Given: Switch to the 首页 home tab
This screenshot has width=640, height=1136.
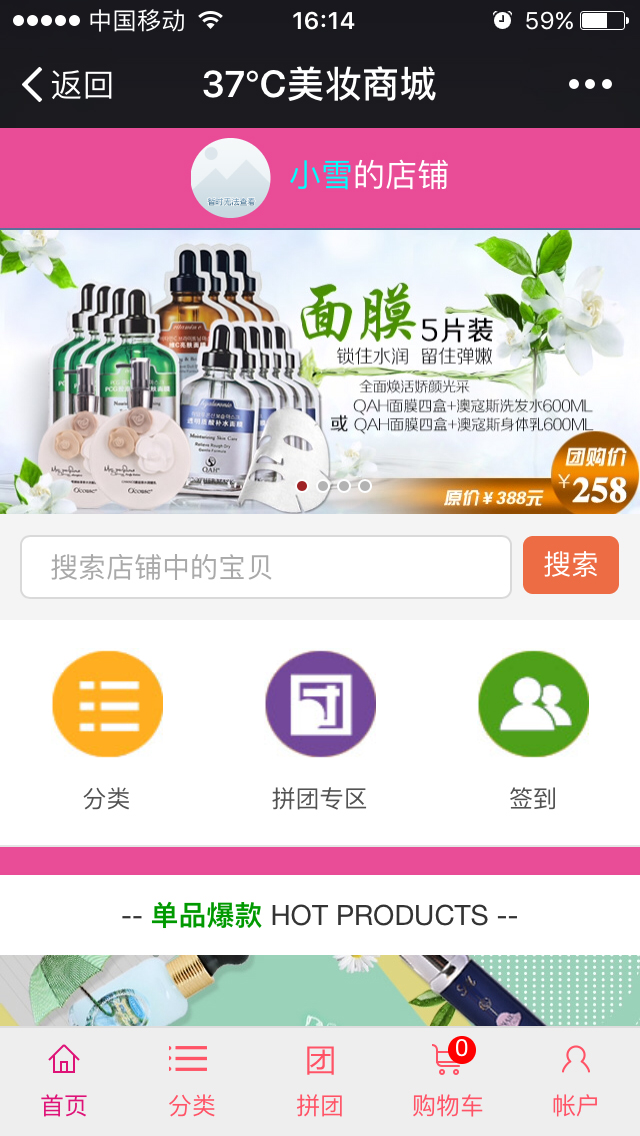Looking at the screenshot, I should point(64,1080).
